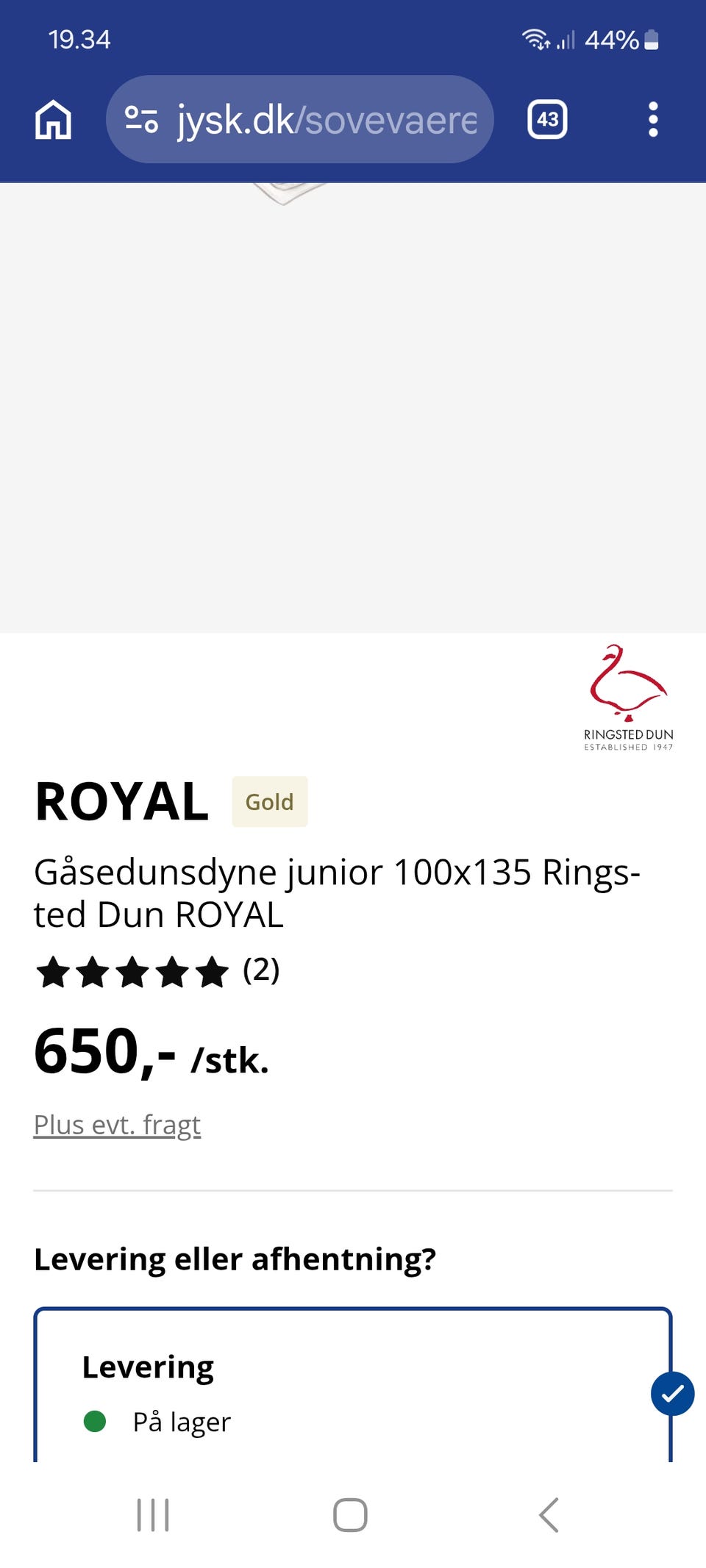
Task: Tap the (2) reviews link
Action: [260, 970]
